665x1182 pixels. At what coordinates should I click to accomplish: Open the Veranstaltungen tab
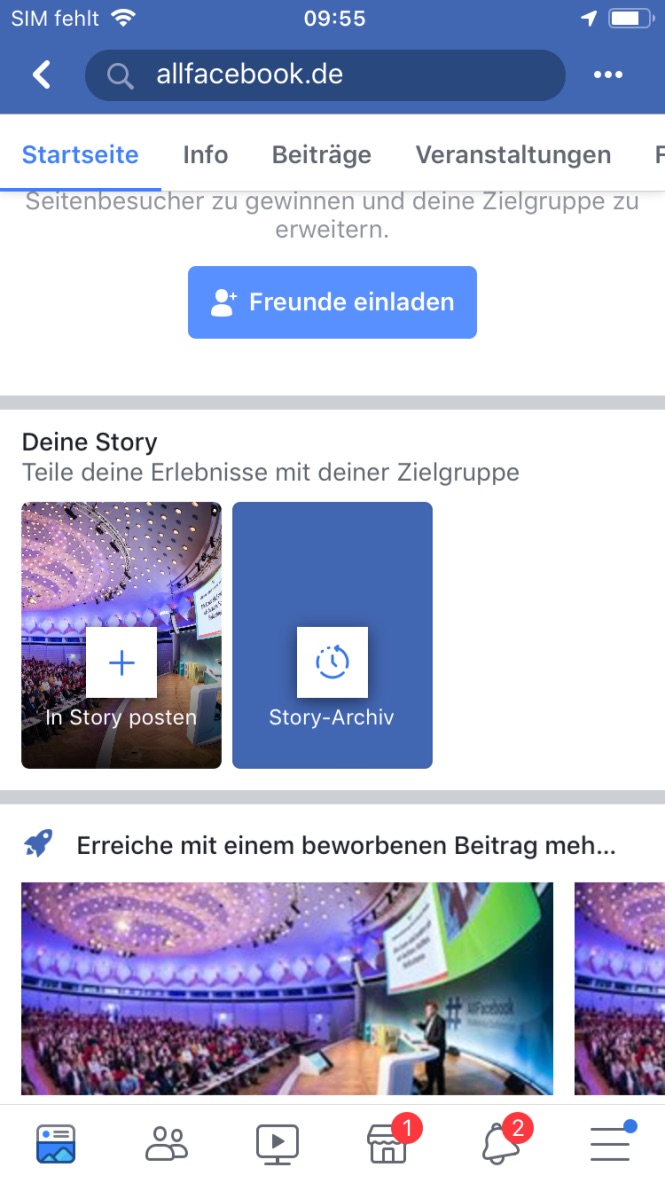click(513, 155)
